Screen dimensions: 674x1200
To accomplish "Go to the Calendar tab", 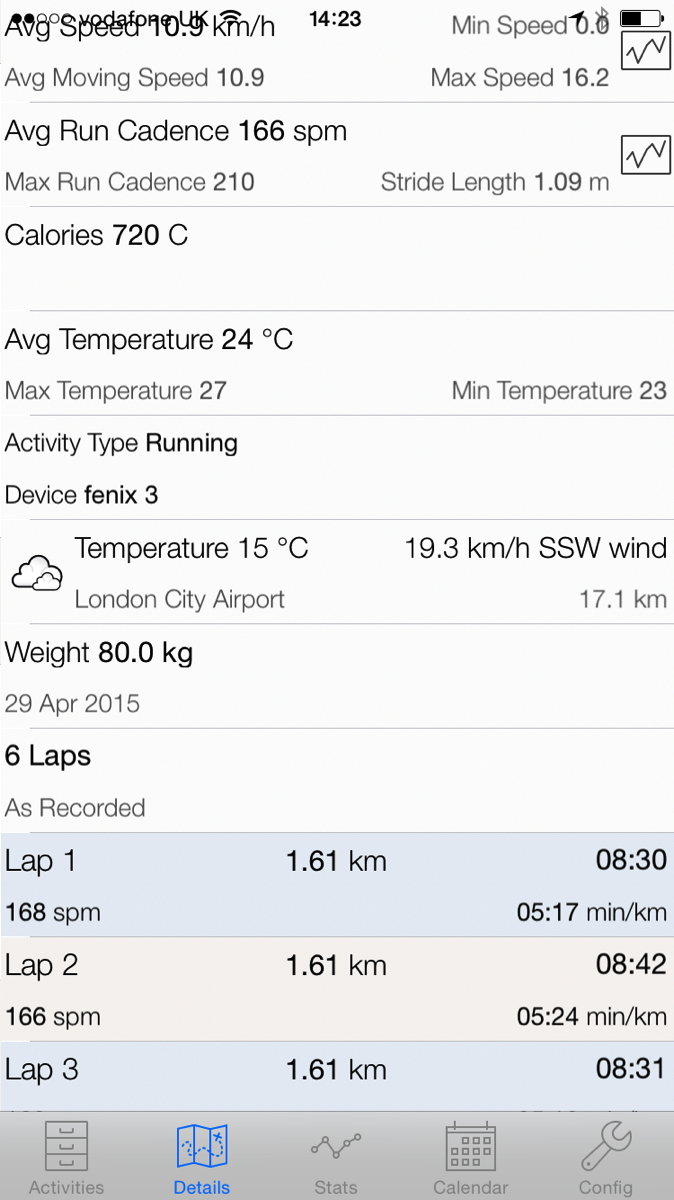I will point(470,1158).
